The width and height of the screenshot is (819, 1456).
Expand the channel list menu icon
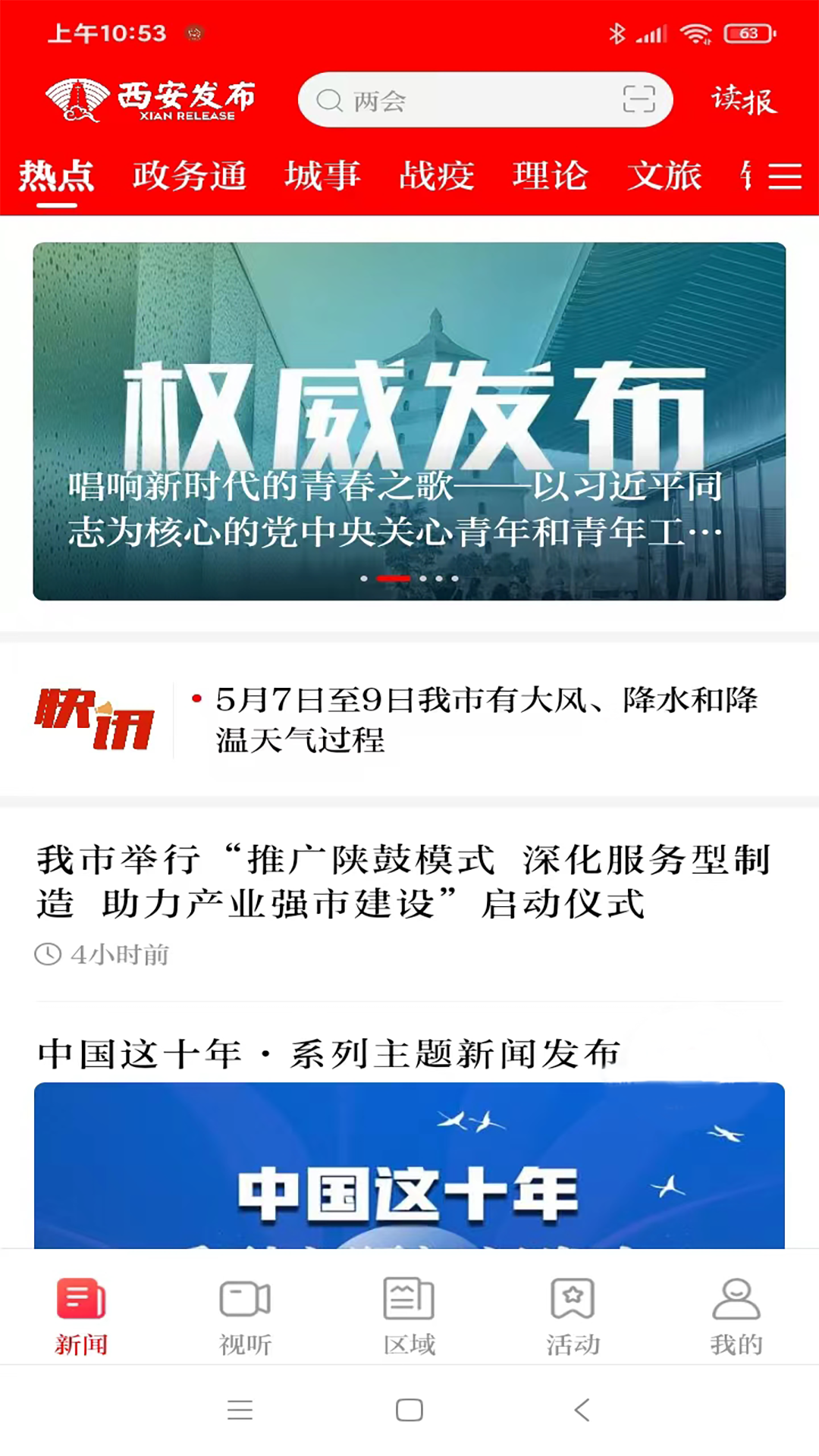point(785,176)
